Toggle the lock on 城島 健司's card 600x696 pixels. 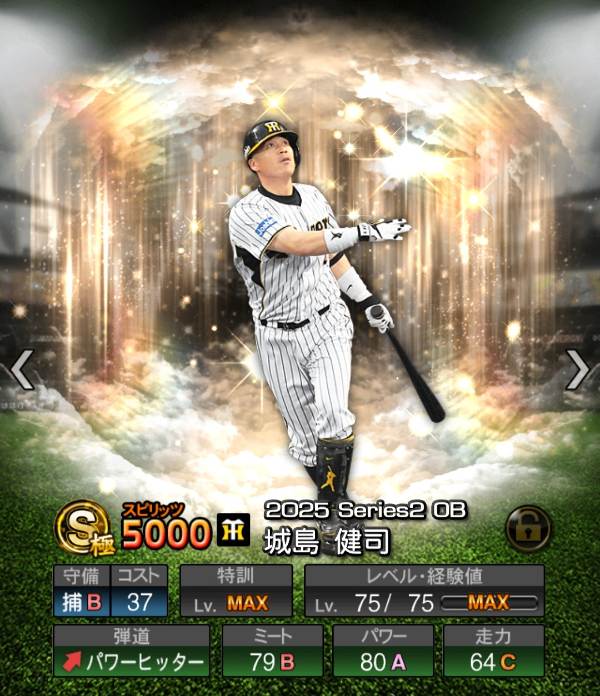click(x=528, y=529)
